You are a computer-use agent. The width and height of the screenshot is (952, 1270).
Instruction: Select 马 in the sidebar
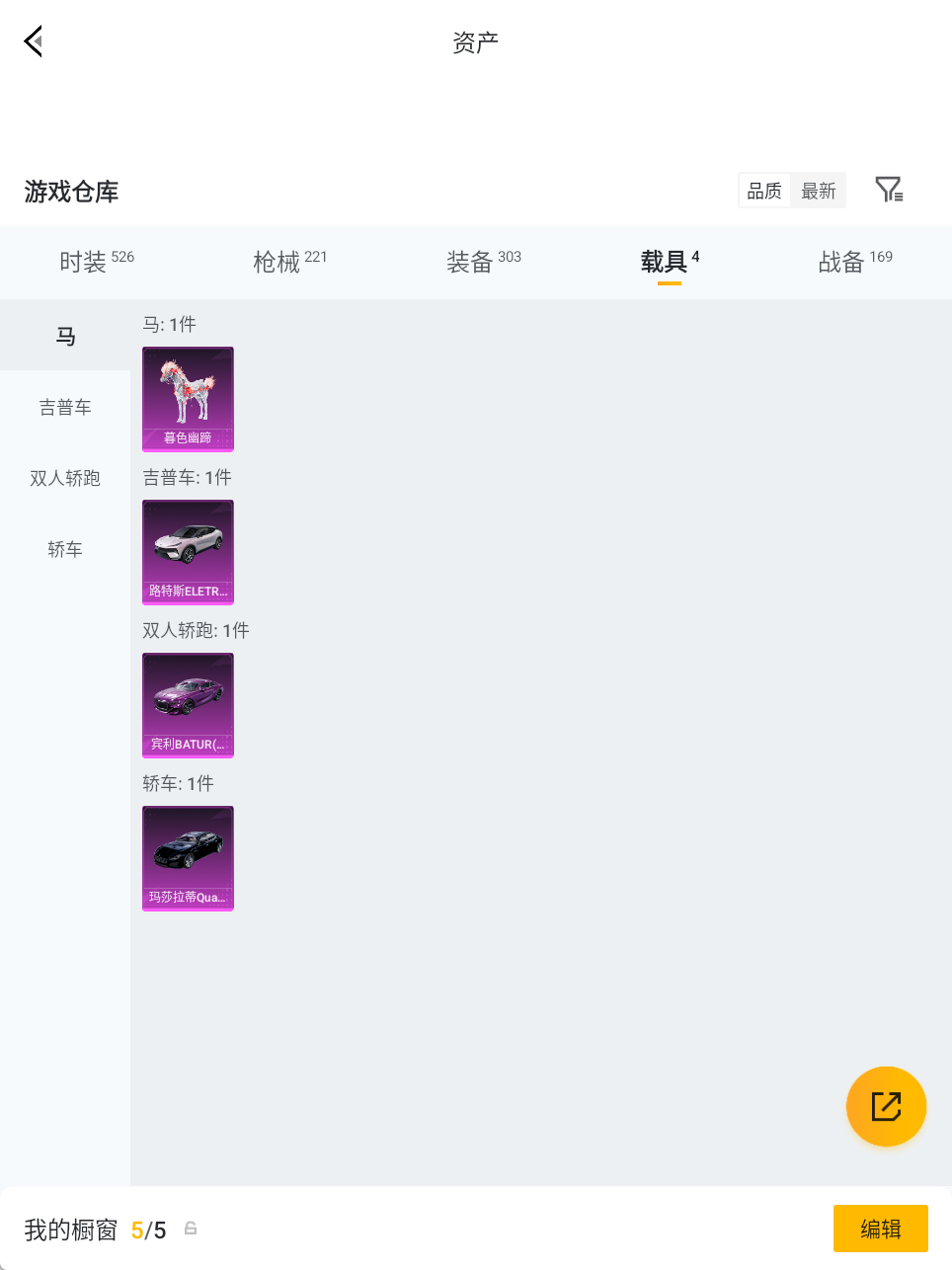point(65,336)
